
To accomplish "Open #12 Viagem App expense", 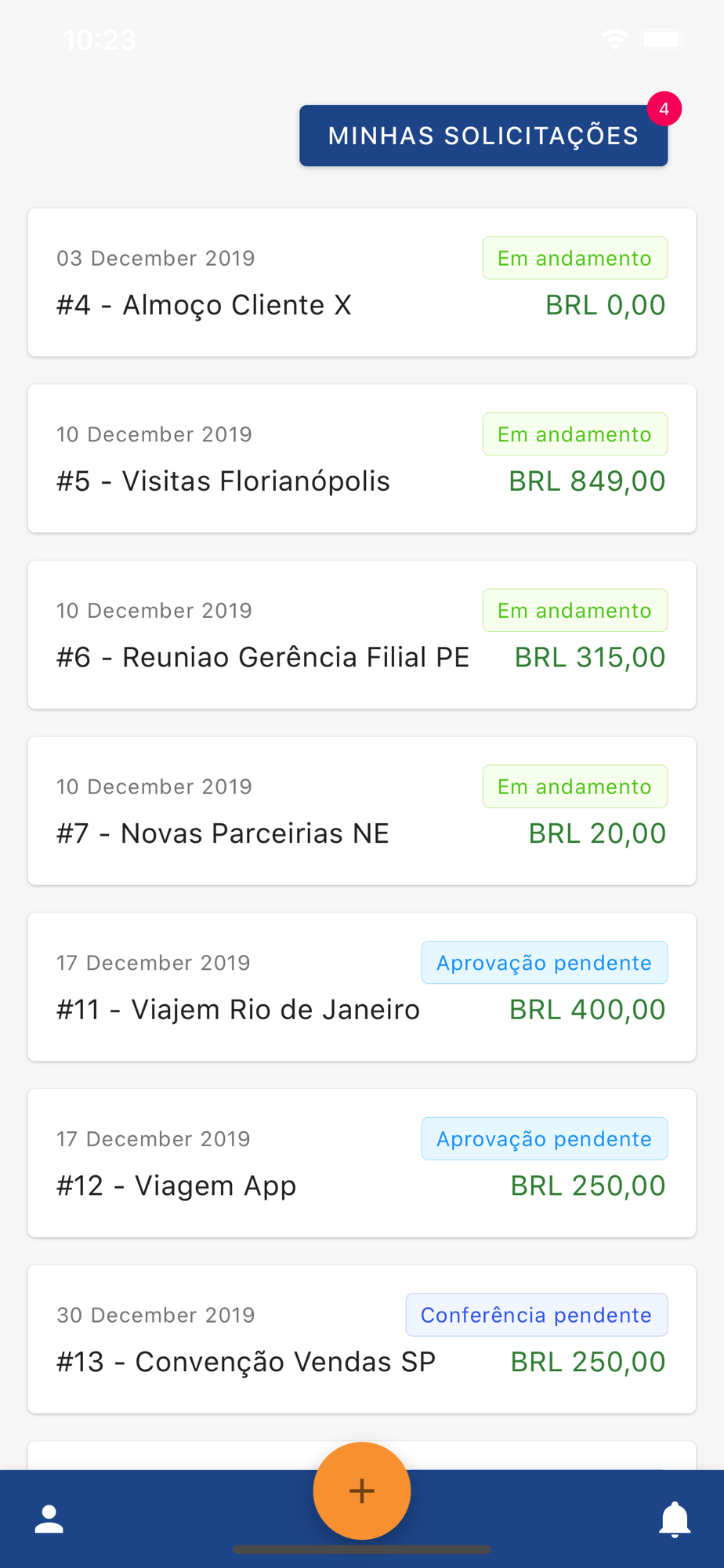I will [362, 1163].
